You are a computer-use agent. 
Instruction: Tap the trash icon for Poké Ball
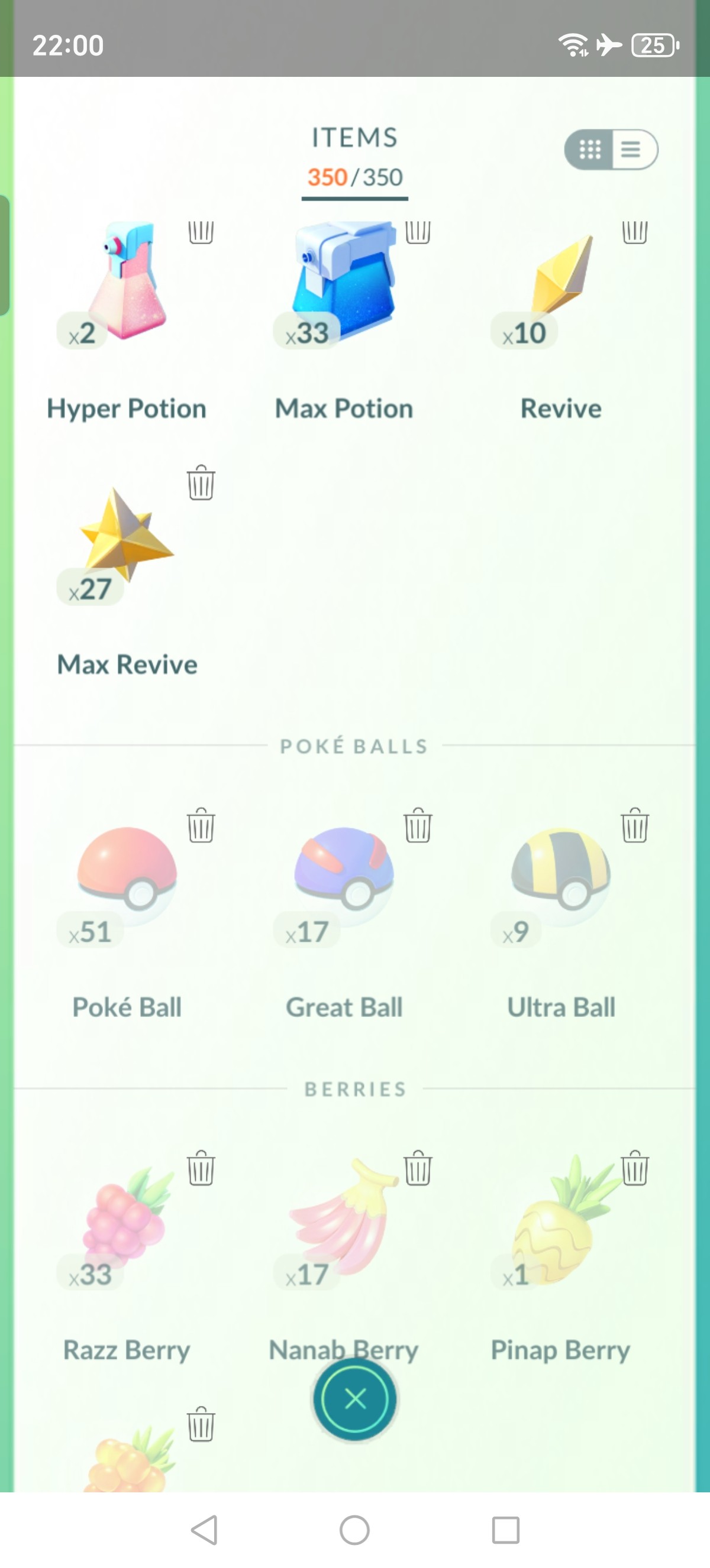[x=201, y=825]
